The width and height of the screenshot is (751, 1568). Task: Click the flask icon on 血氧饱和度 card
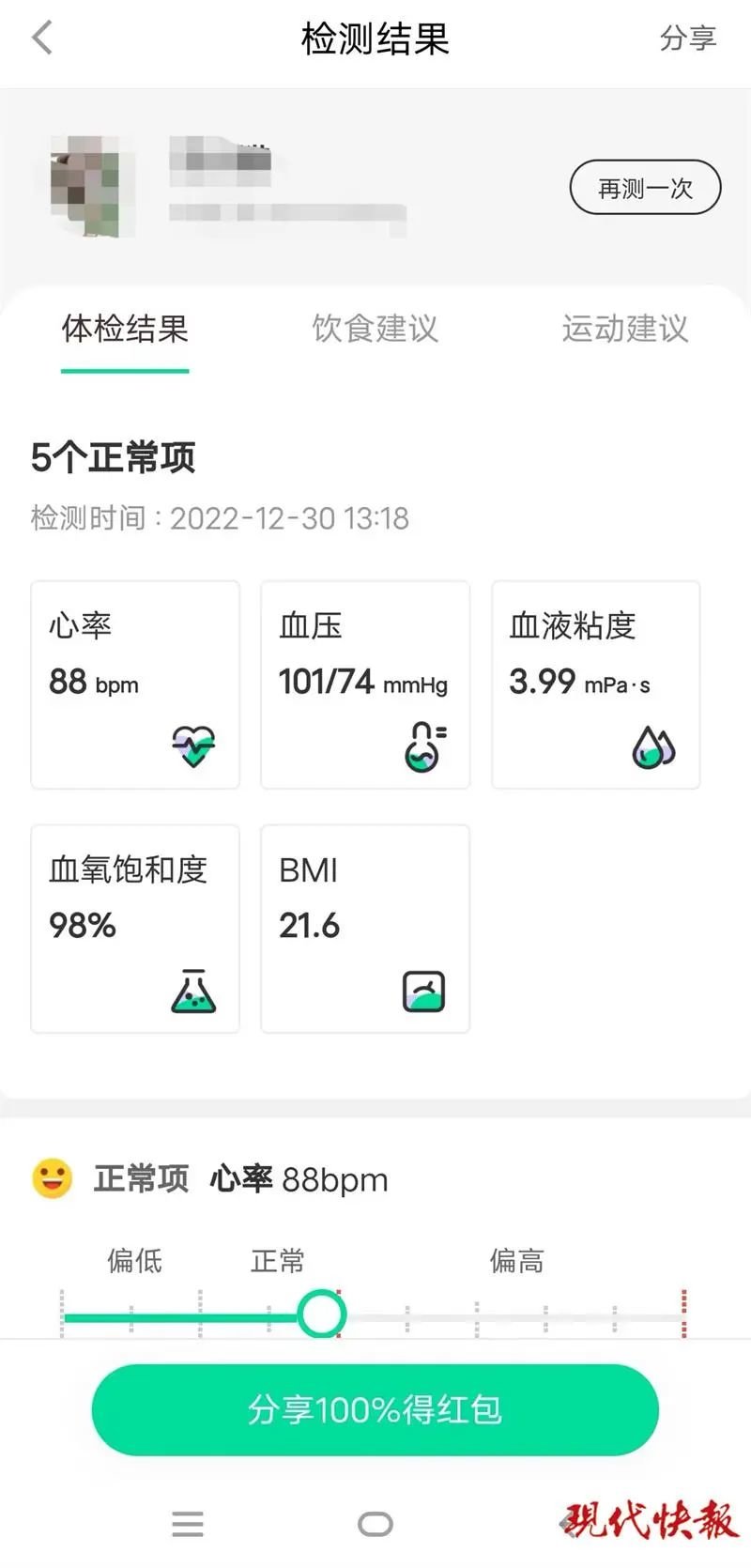point(194,991)
